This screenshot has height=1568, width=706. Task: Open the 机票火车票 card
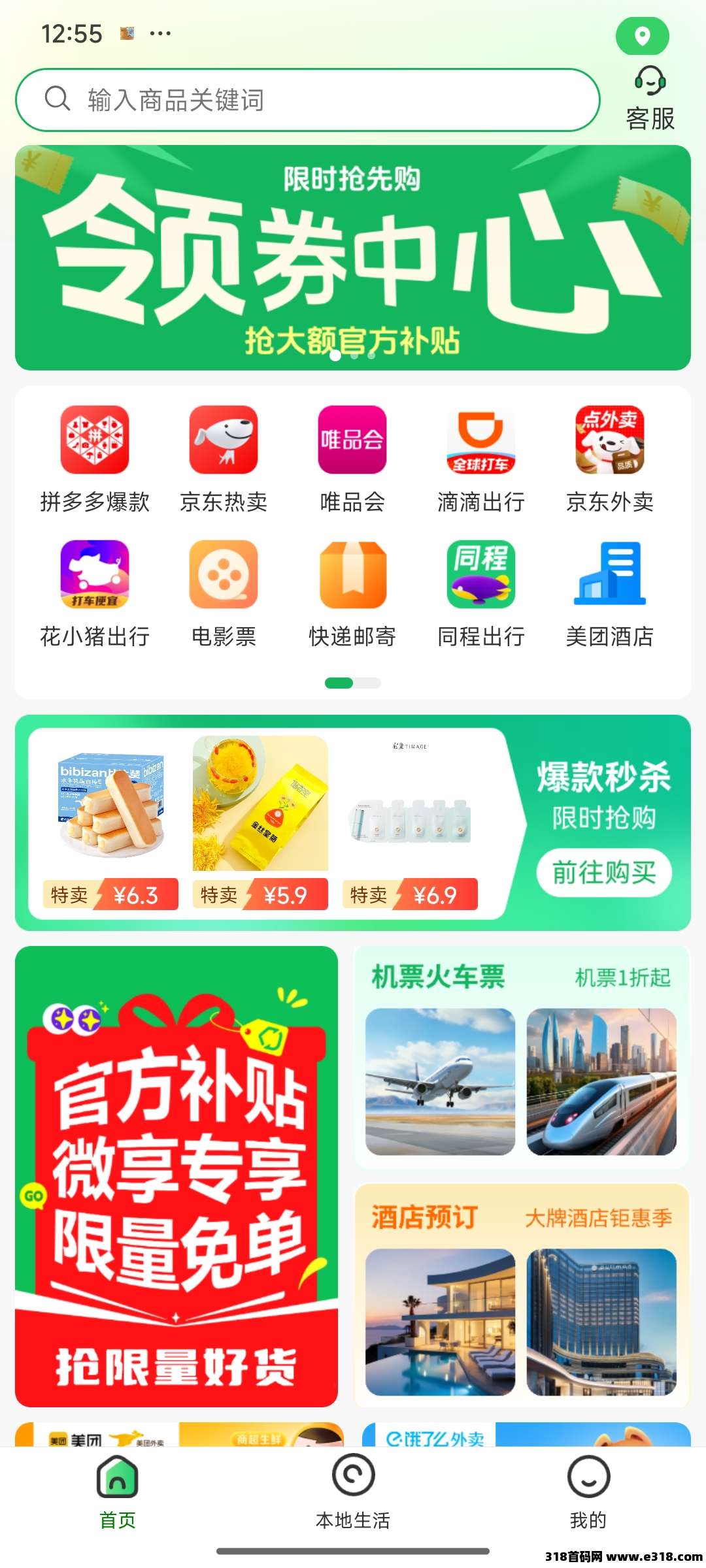pos(522,1057)
